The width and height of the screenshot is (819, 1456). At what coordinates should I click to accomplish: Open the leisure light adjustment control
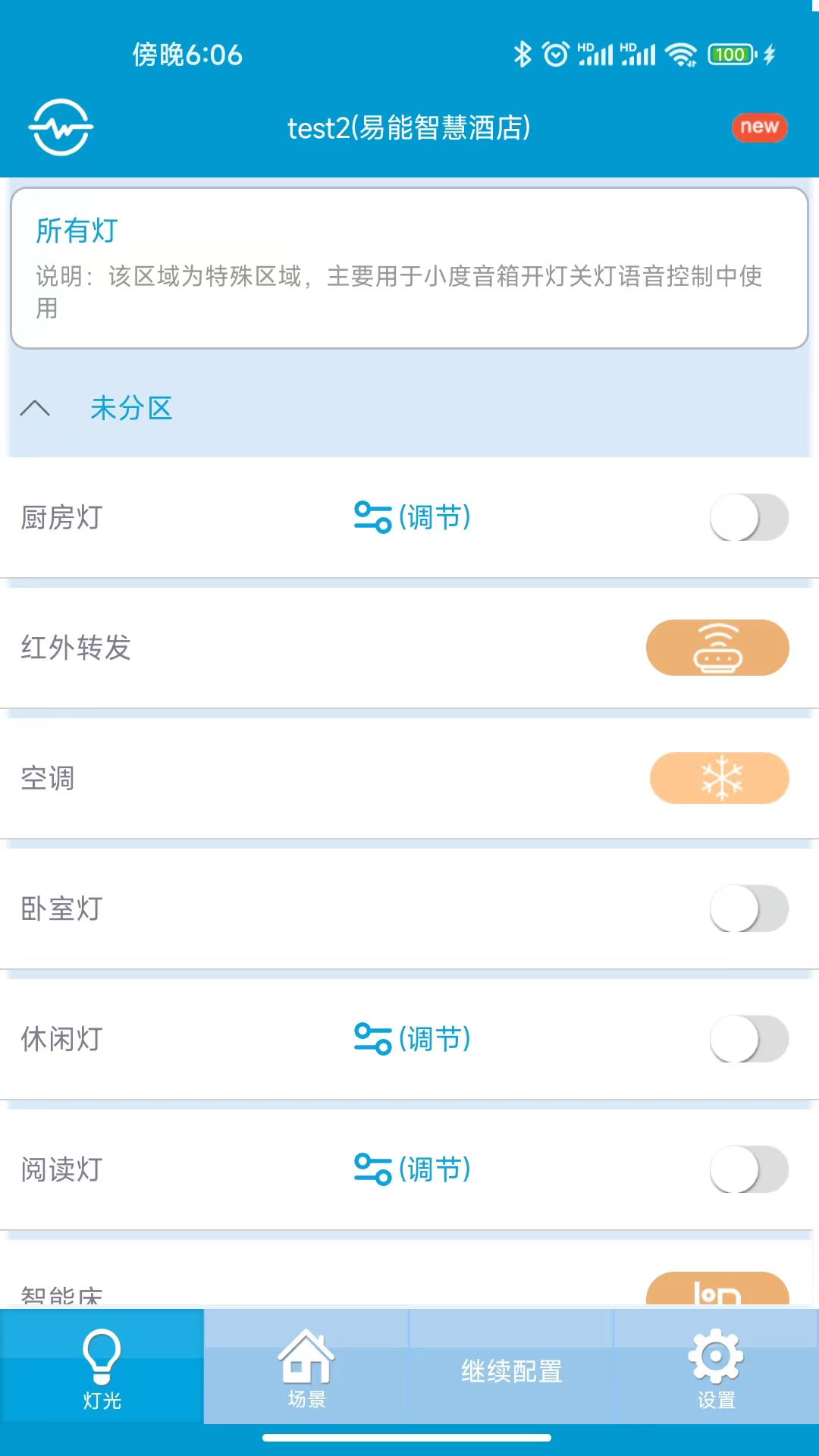(412, 1040)
